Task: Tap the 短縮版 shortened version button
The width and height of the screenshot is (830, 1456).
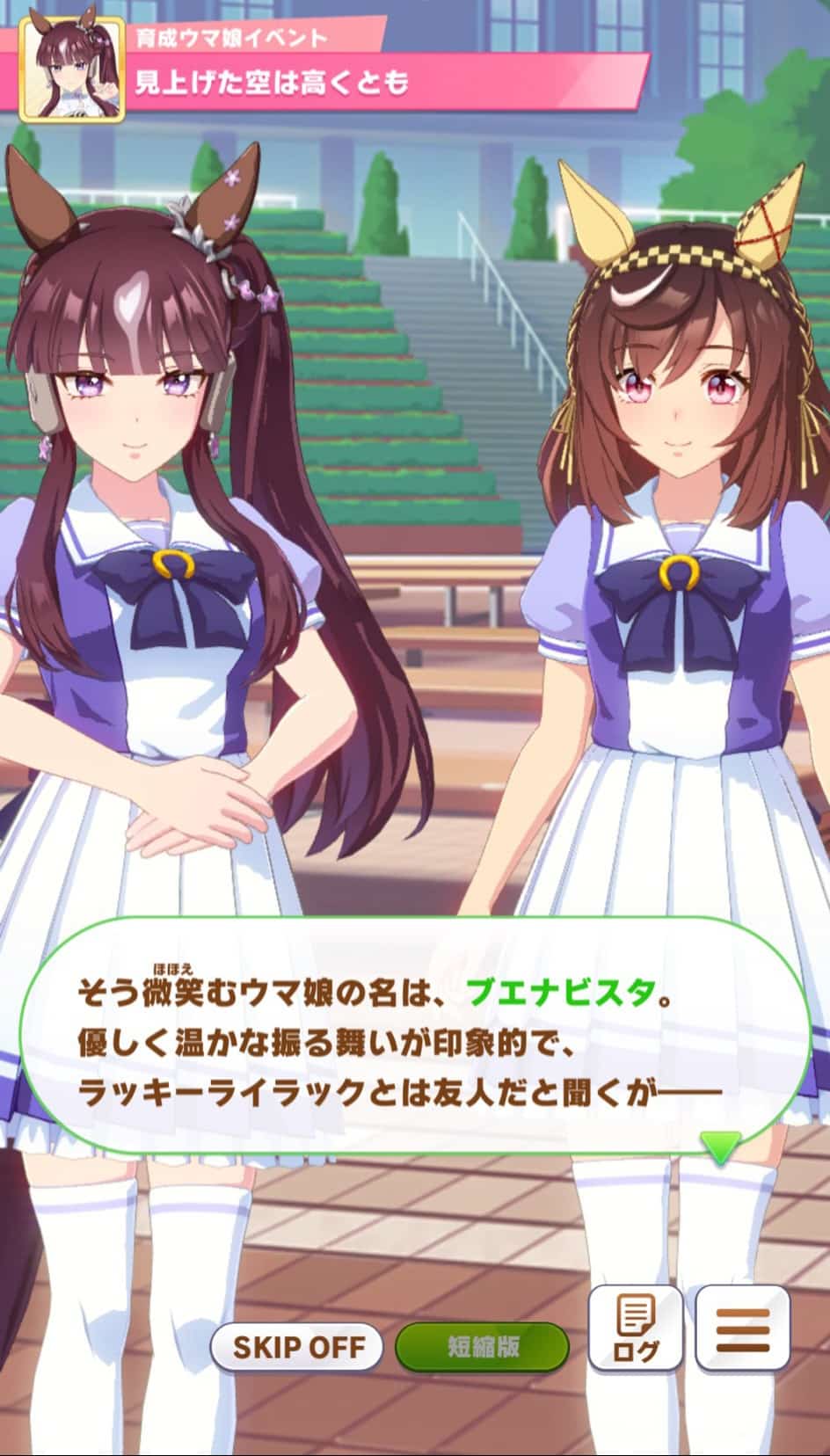Action: 483,1346
